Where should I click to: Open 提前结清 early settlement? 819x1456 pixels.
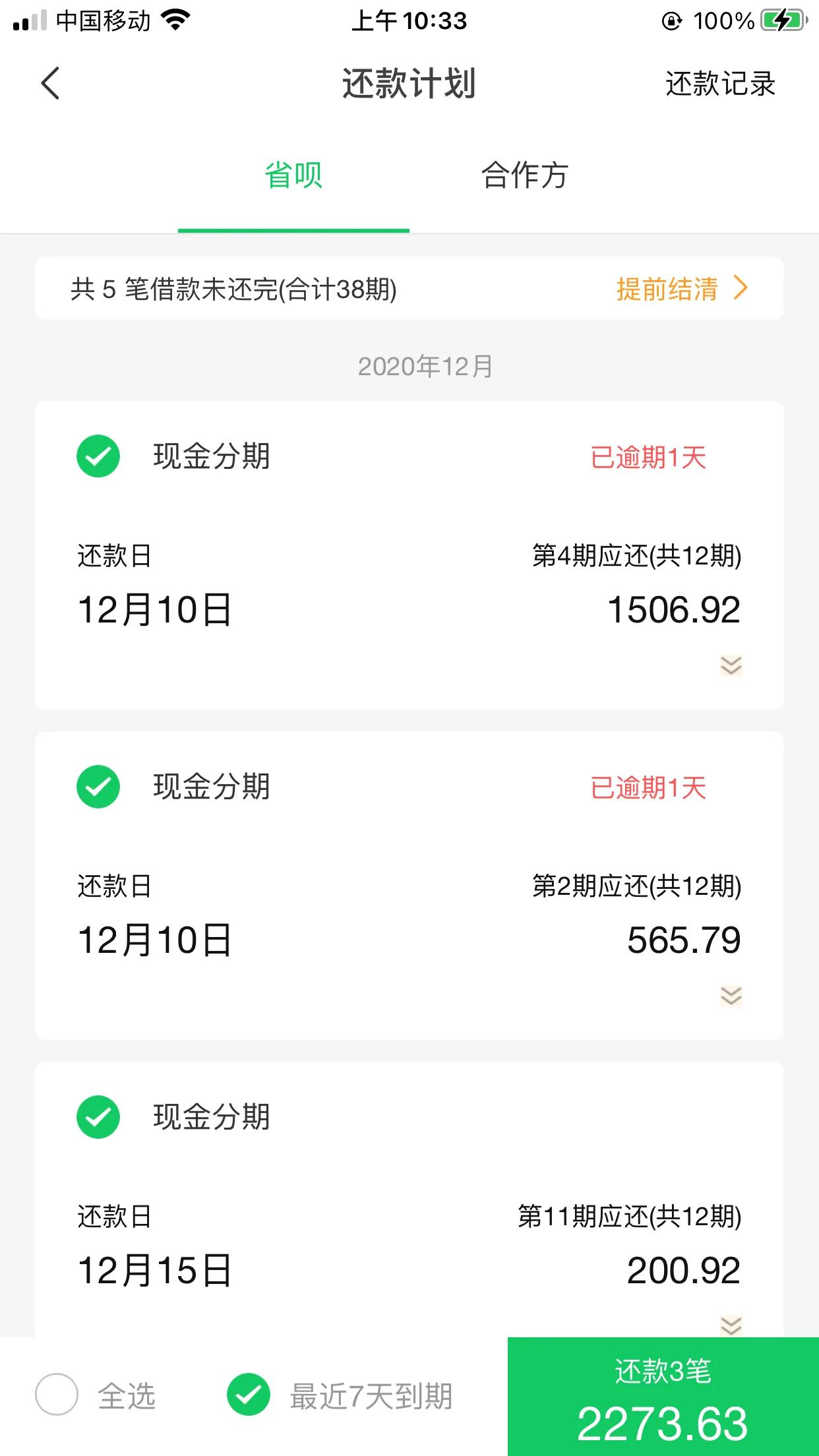click(x=682, y=289)
